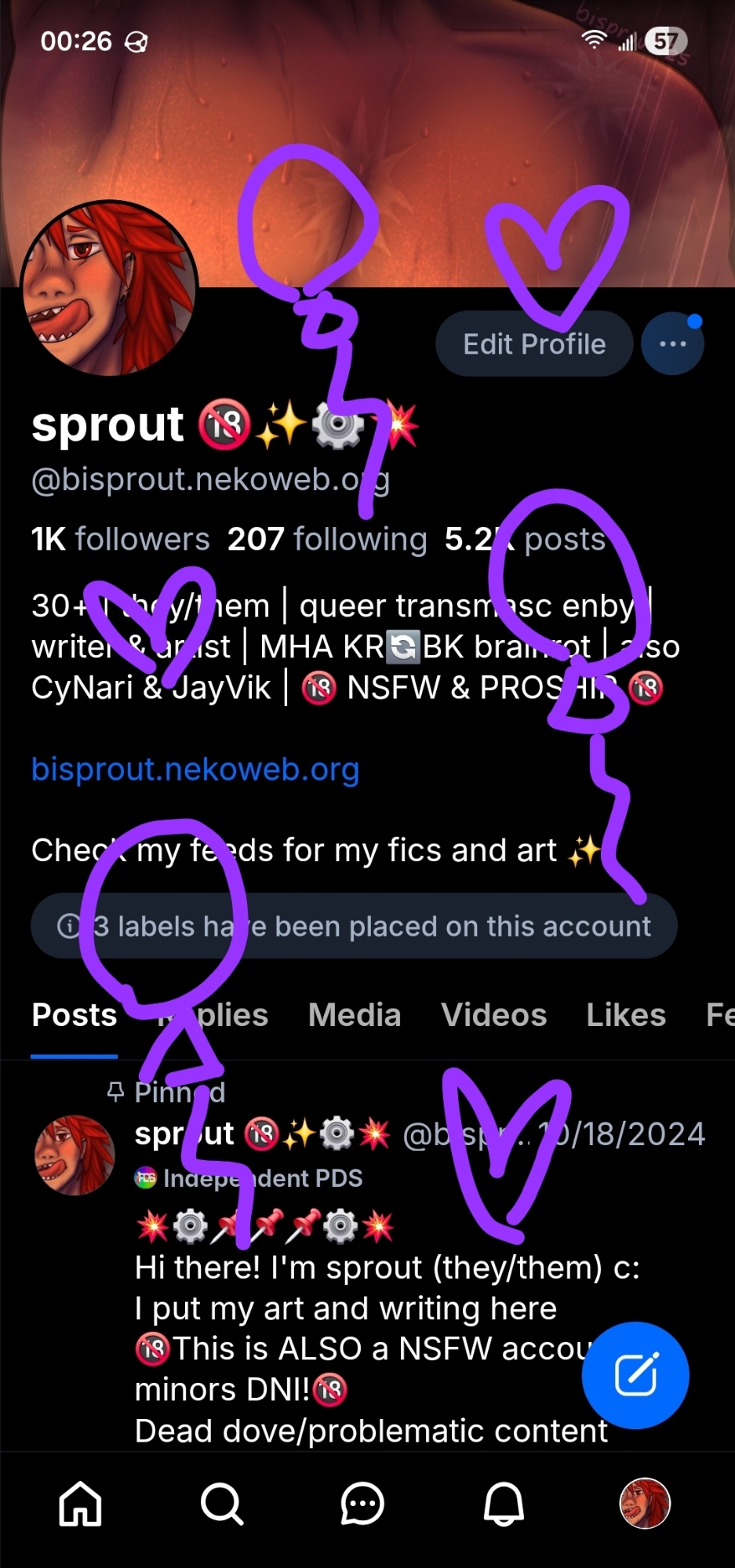Switch to the Videos tab
Screen dimensions: 735x1568
click(x=494, y=1015)
